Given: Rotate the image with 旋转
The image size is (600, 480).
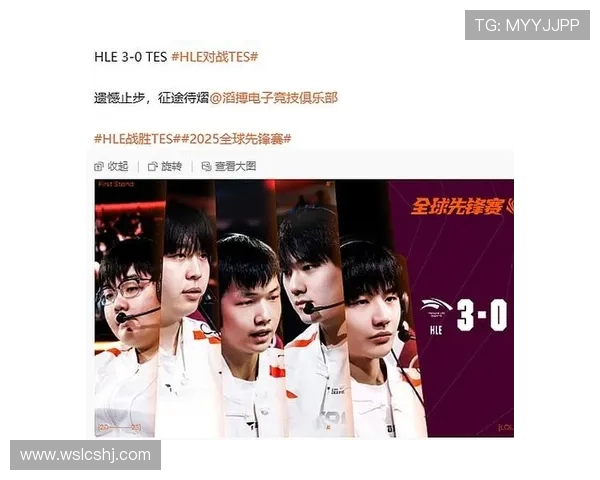Looking at the screenshot, I should point(165,166).
